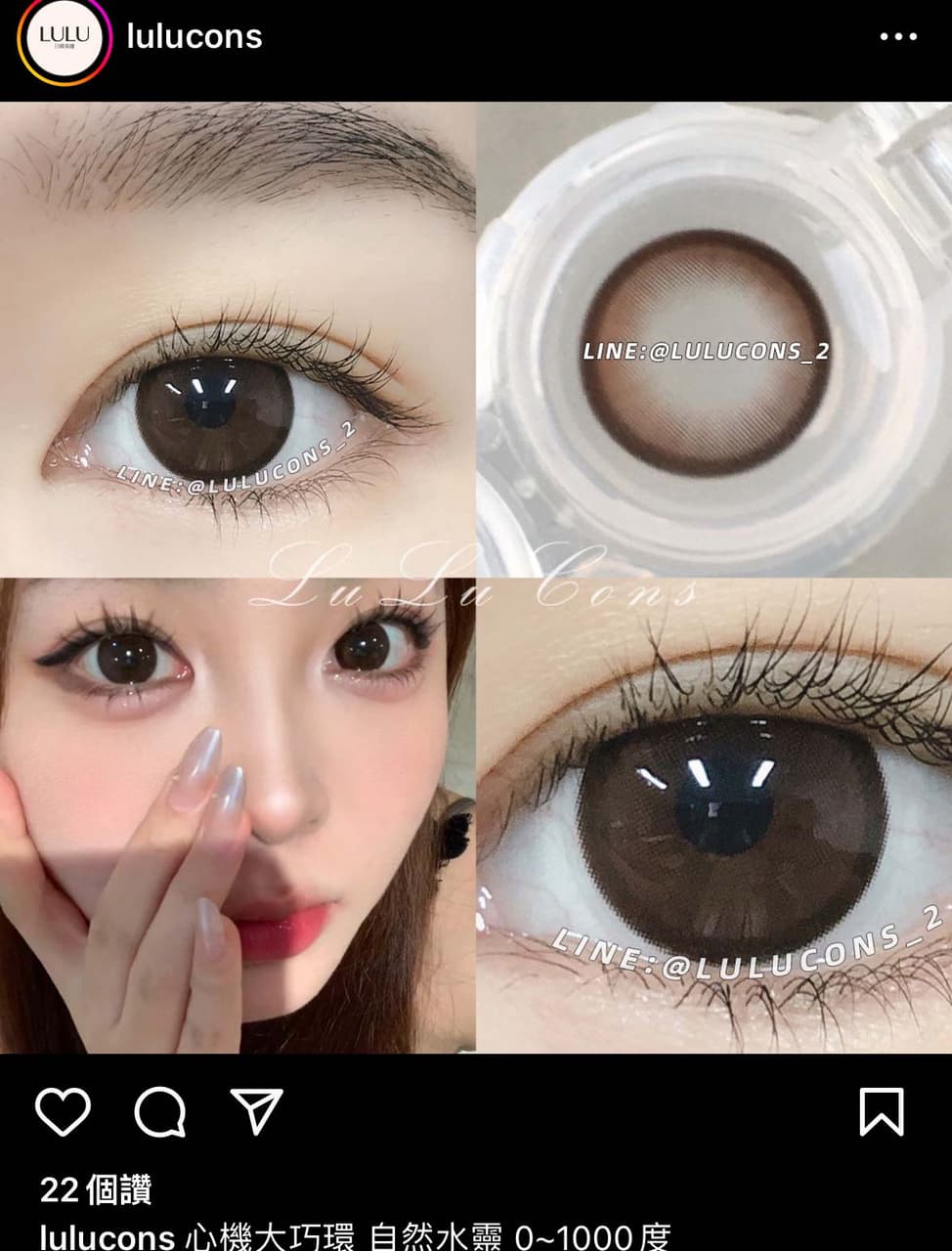Save the post with the bookmark icon
This screenshot has height=1251, width=952.
click(881, 1112)
